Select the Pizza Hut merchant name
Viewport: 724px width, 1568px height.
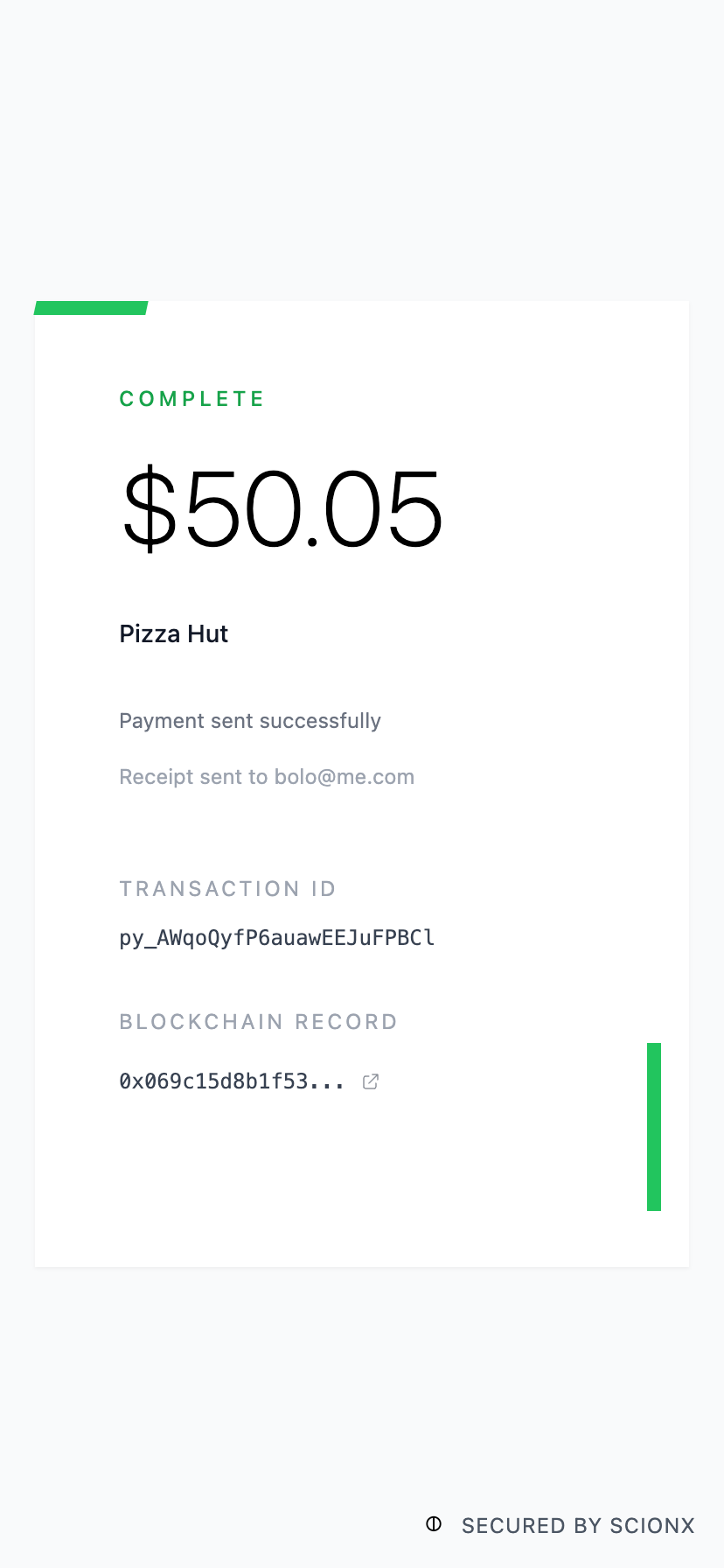173,633
